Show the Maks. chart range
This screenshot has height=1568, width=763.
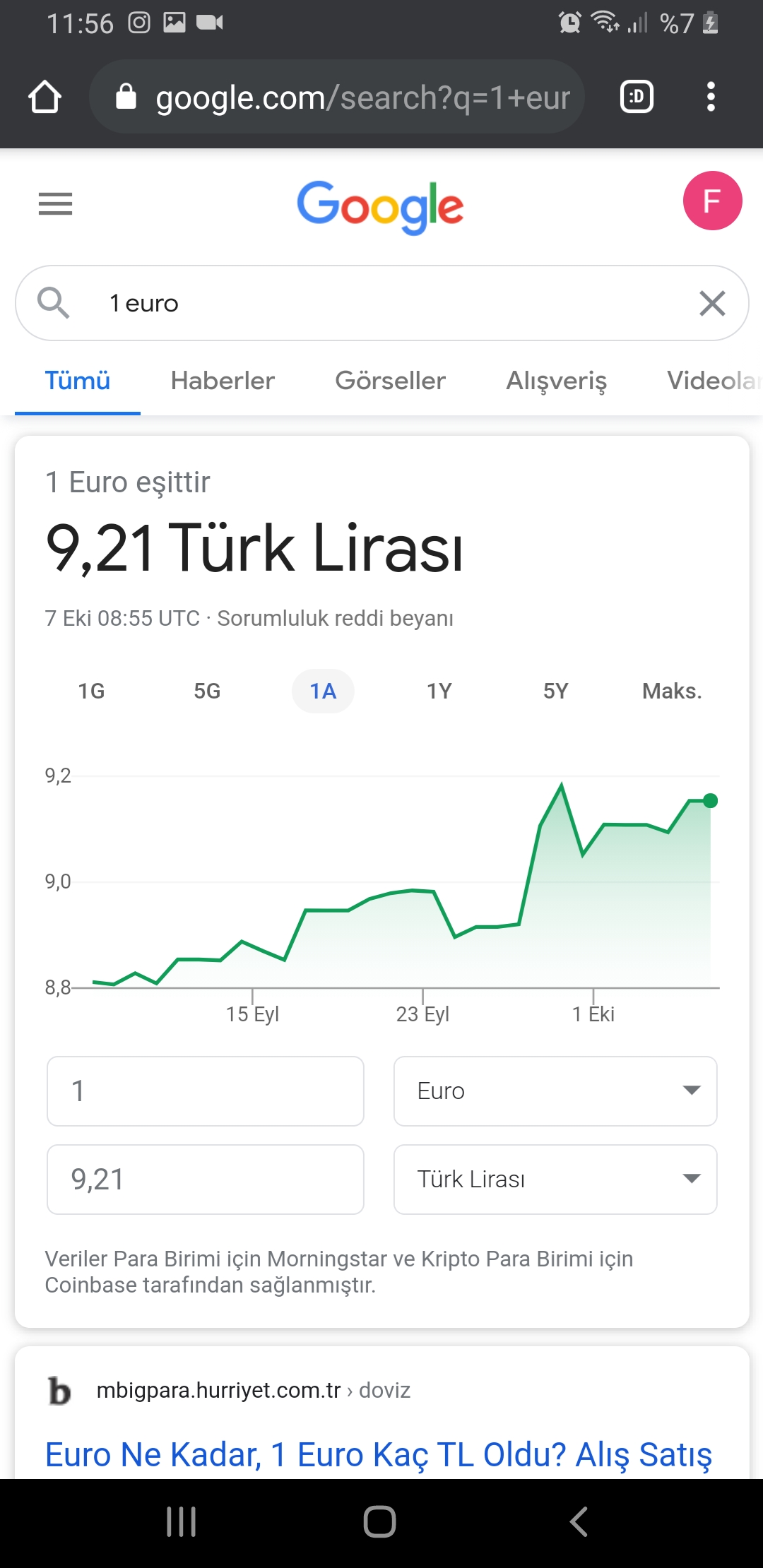[671, 691]
